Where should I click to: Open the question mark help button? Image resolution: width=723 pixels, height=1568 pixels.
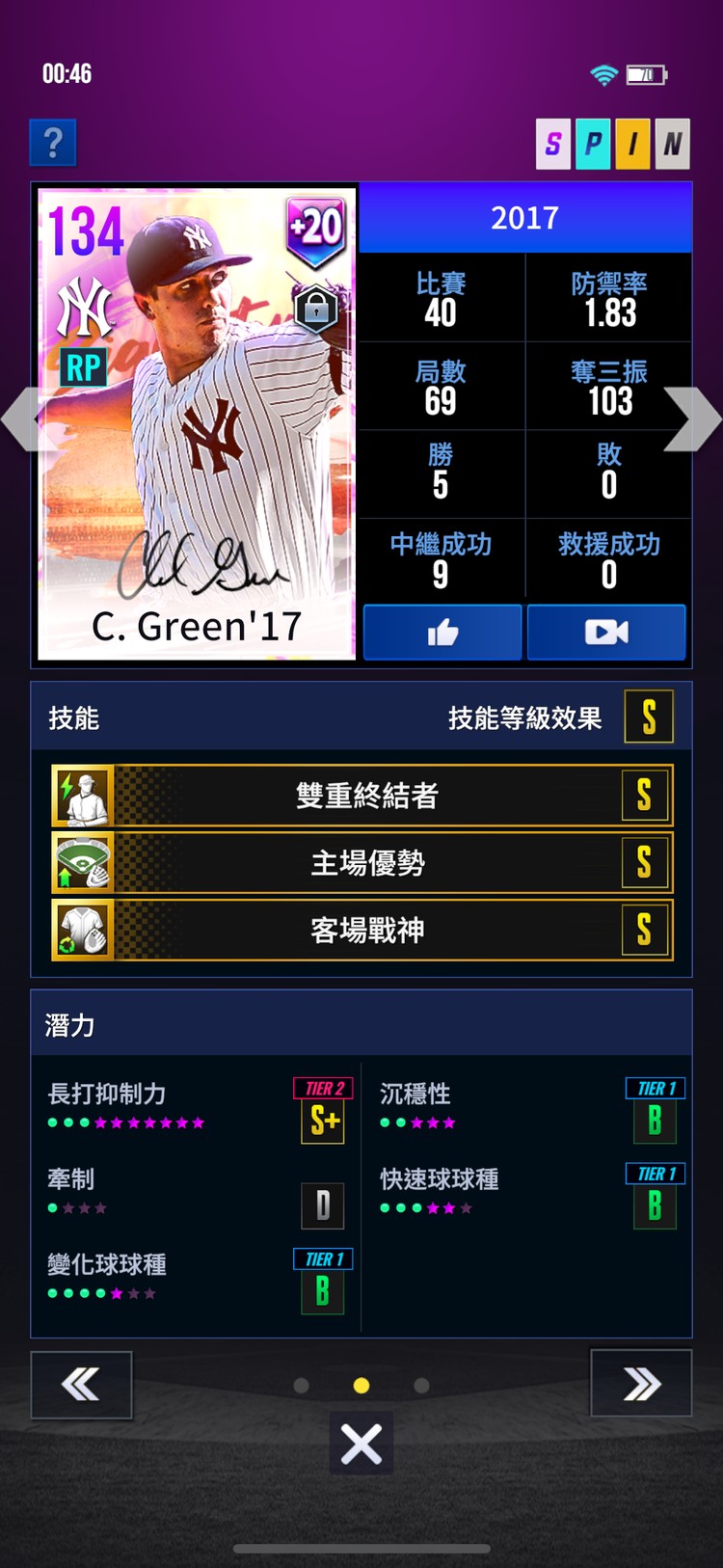point(53,143)
